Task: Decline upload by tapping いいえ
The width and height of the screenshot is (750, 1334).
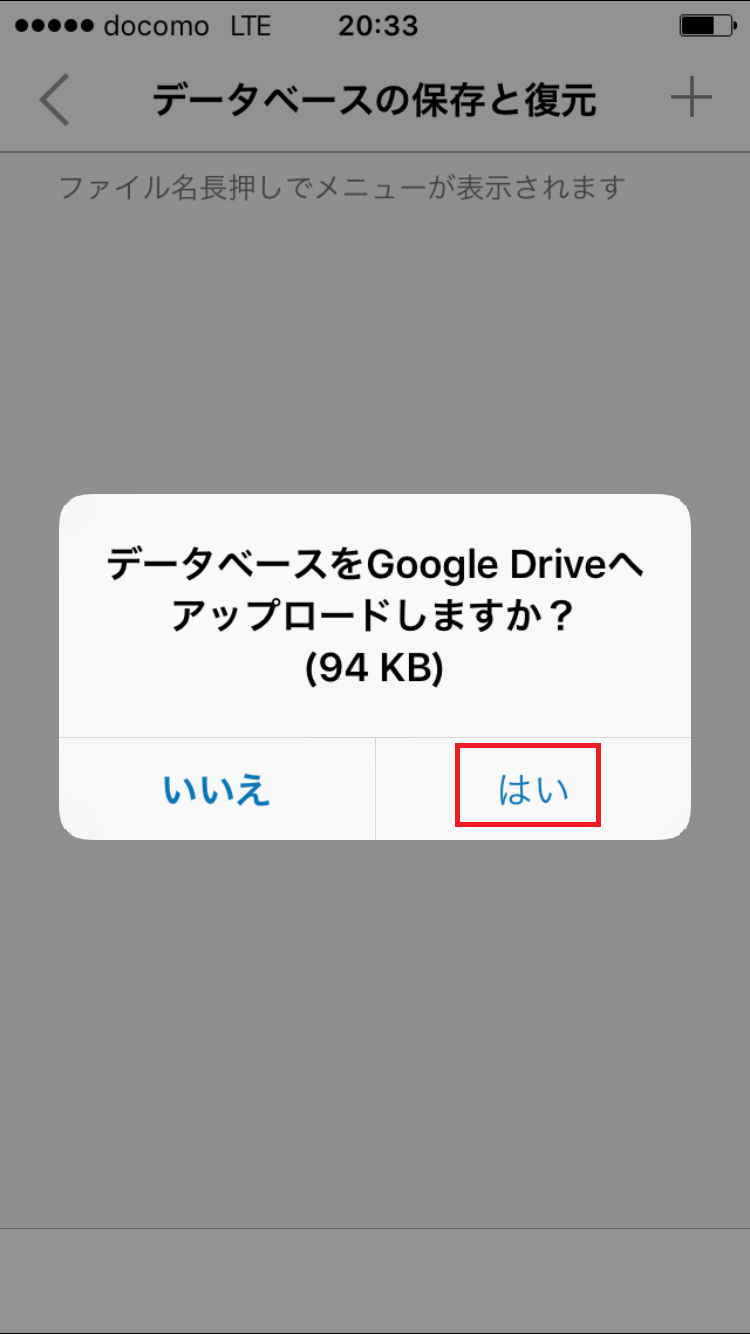Action: (217, 789)
